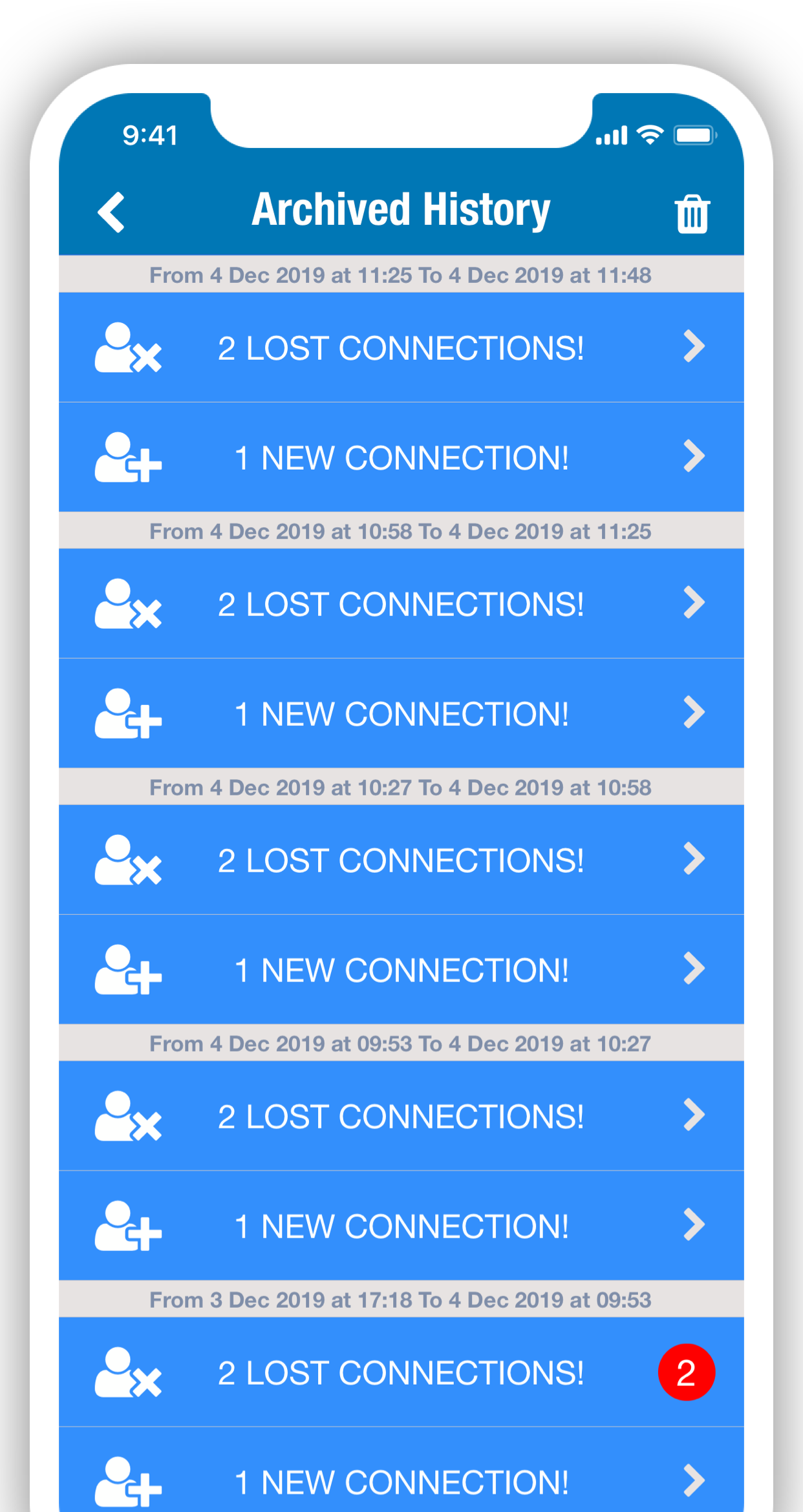Screen dimensions: 803x1512
Task: View 1 New Connection from 10:58 to 11:25
Action: tap(401, 713)
